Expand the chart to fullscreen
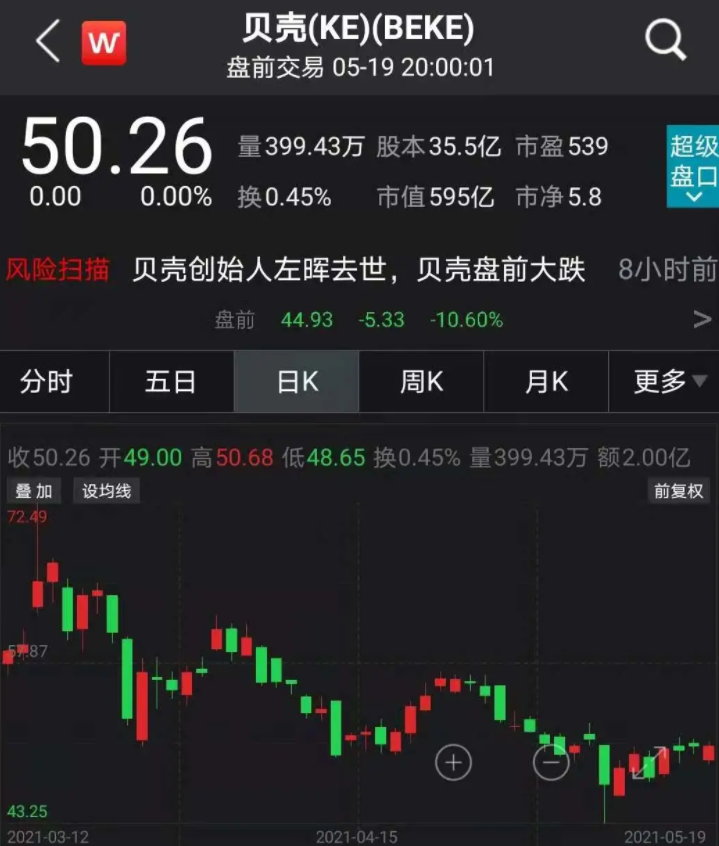The image size is (719, 846). 648,763
